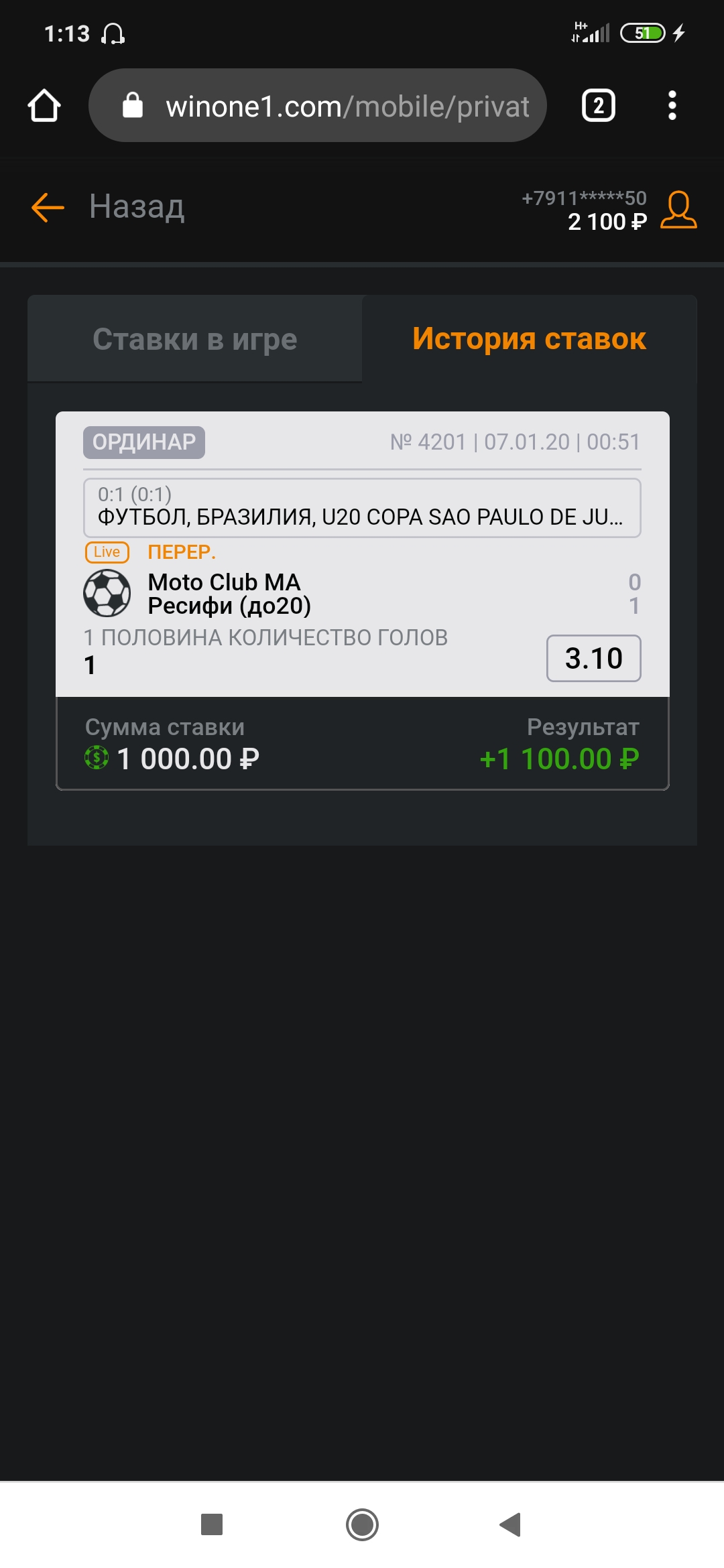Select the История ставок tab
Screen dimensions: 724x1568
tap(530, 339)
